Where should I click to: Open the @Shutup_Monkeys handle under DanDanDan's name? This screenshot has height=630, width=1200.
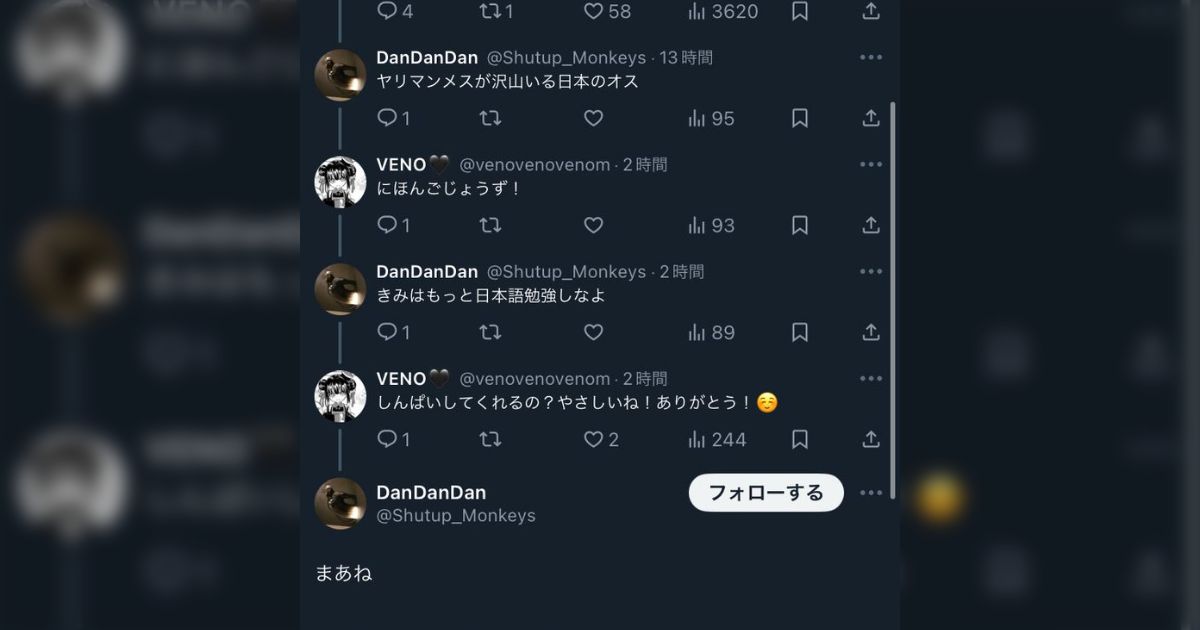(456, 516)
